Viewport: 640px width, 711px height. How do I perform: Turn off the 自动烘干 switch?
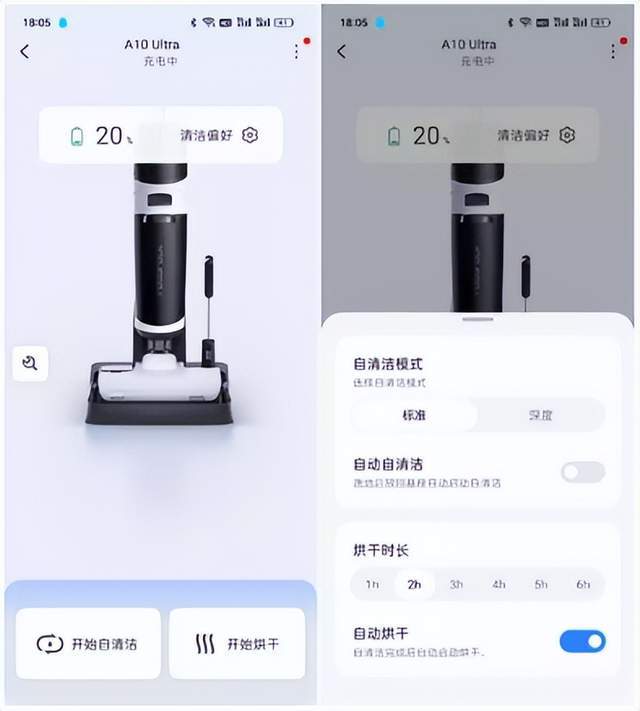[x=582, y=641]
